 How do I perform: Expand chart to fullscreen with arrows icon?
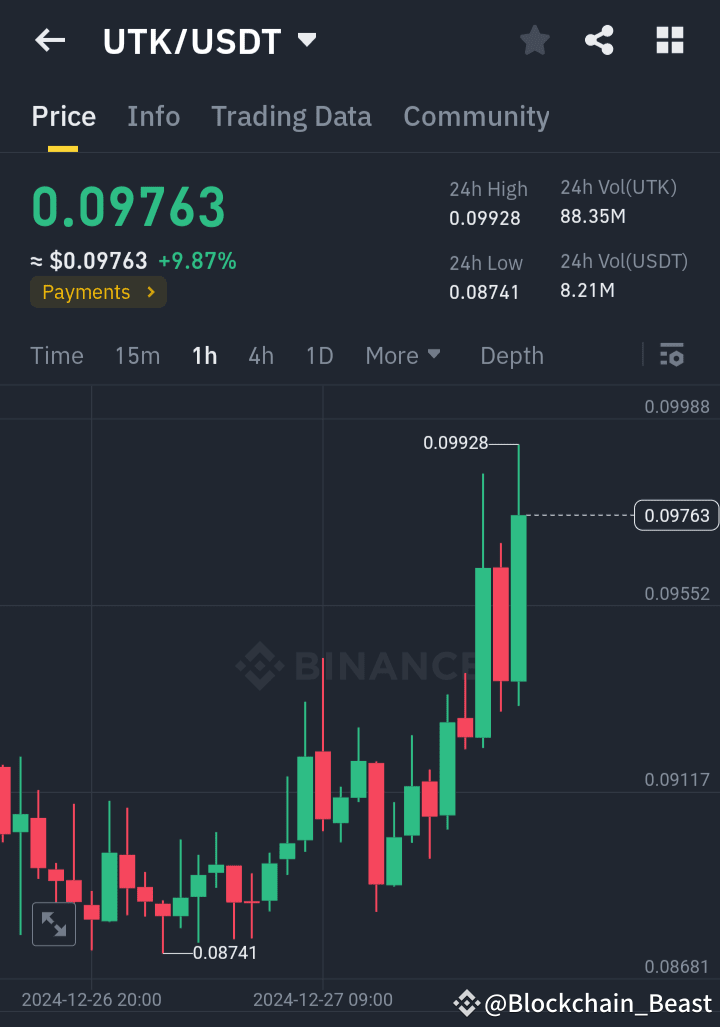pos(53,924)
